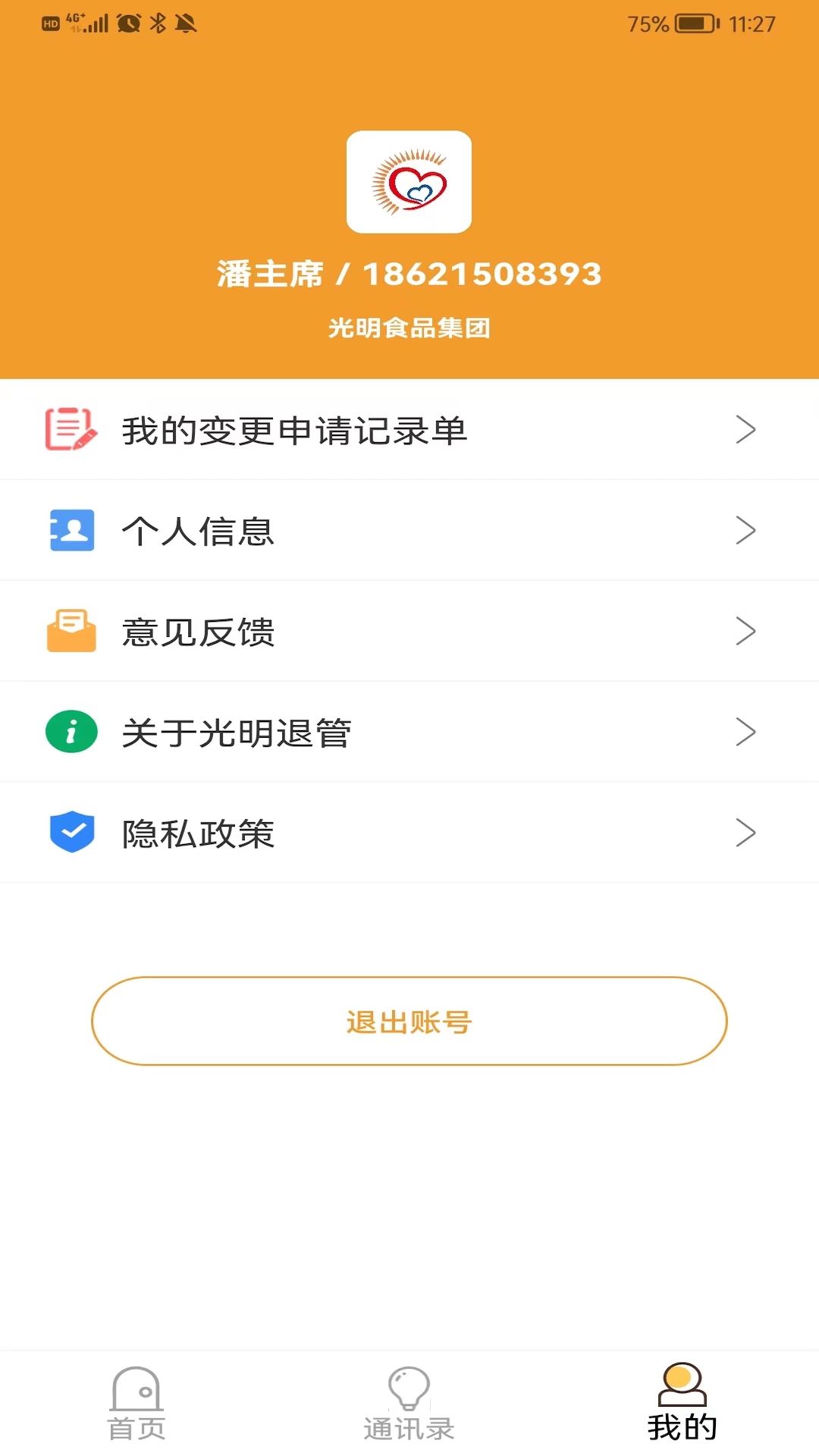Expand the 我的变更申请记录单 row chevron
Screen dimensions: 819x1456
click(x=747, y=429)
